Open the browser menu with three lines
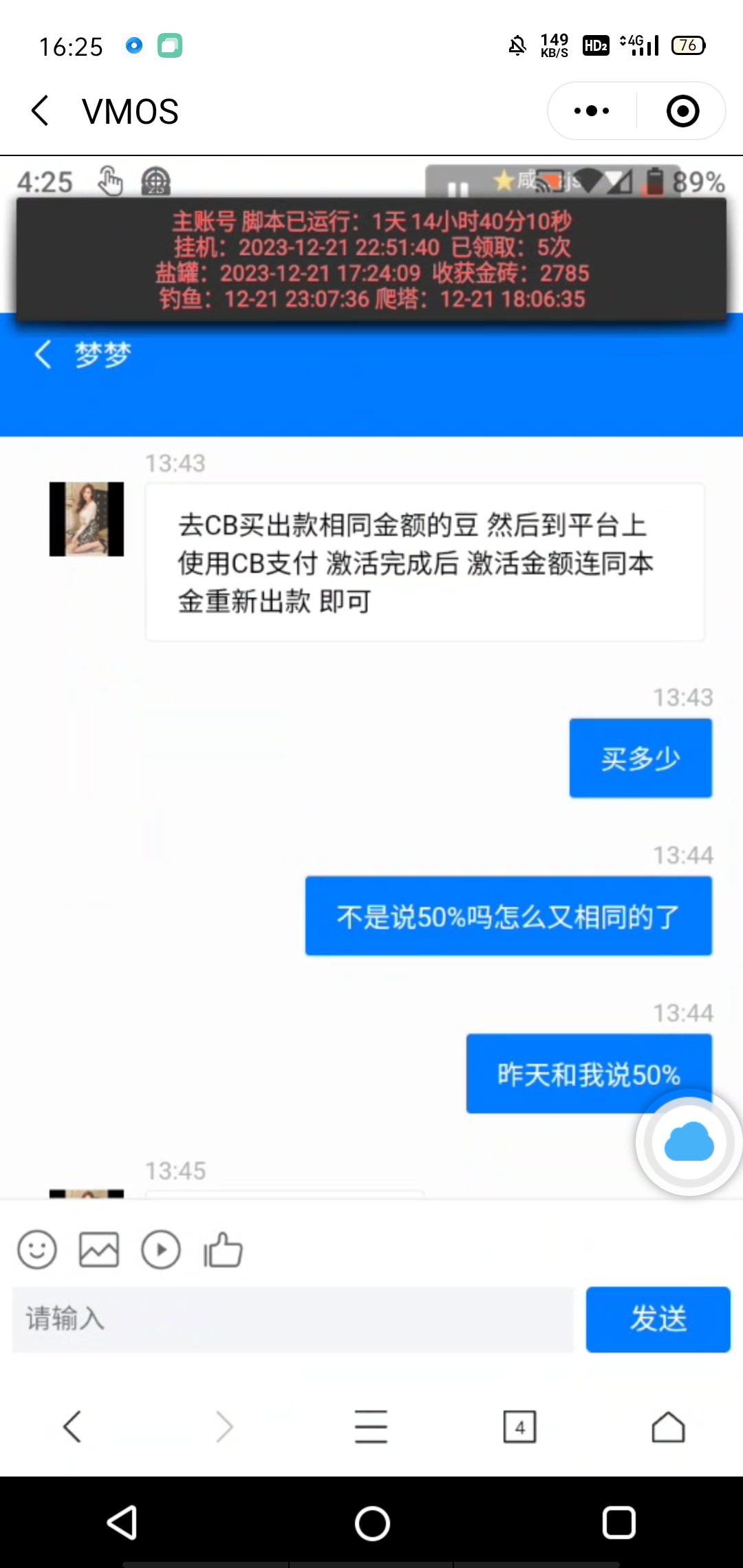 [371, 1426]
